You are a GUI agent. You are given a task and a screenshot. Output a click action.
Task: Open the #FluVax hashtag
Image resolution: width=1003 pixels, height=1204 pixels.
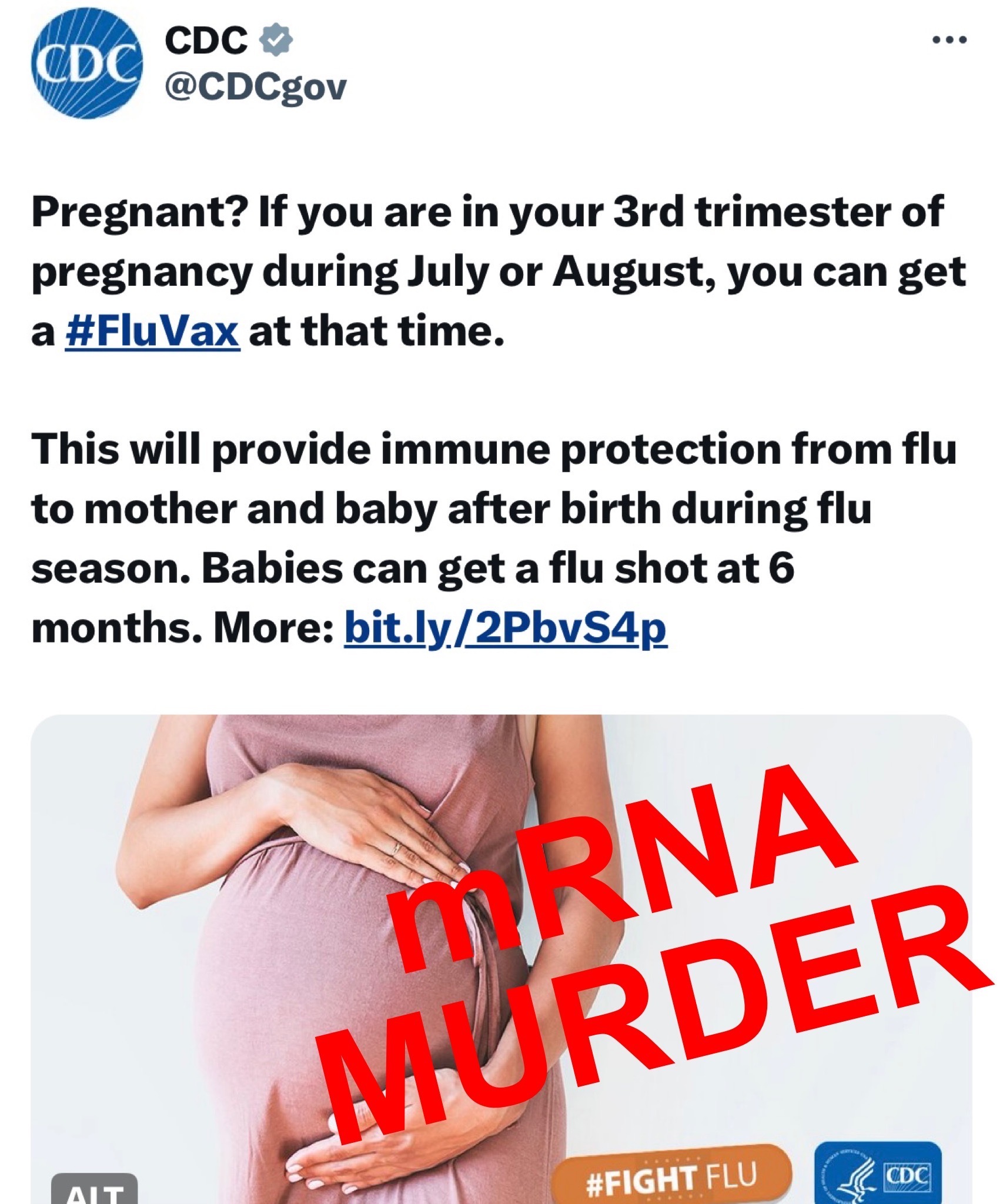(x=152, y=332)
